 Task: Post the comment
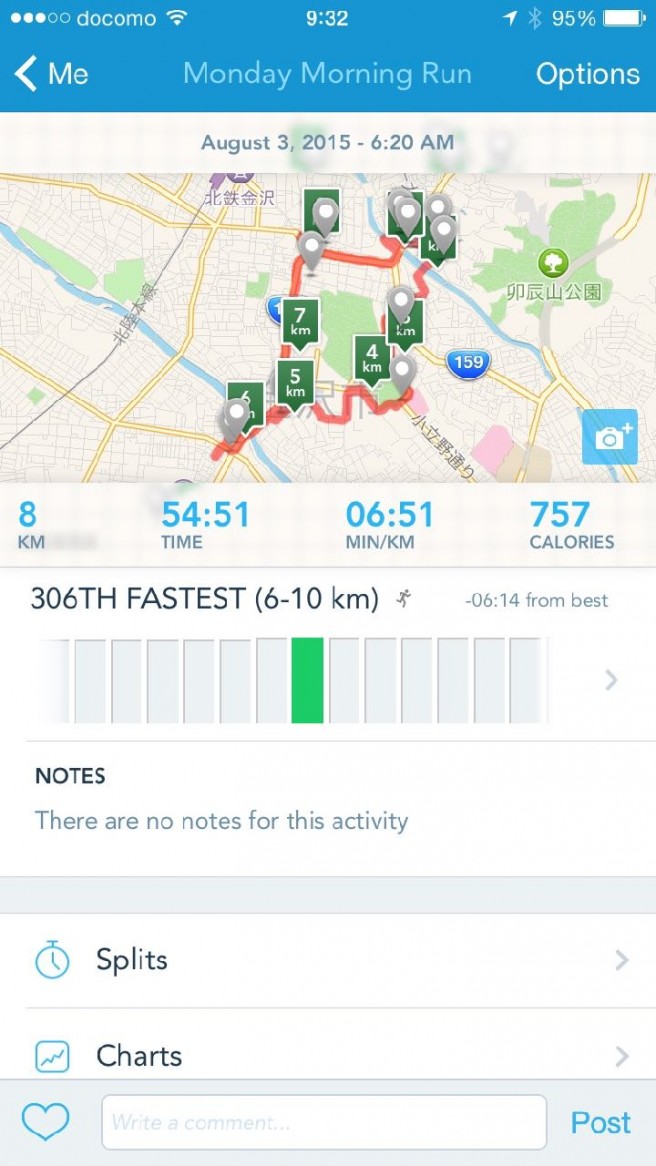pyautogui.click(x=600, y=1122)
